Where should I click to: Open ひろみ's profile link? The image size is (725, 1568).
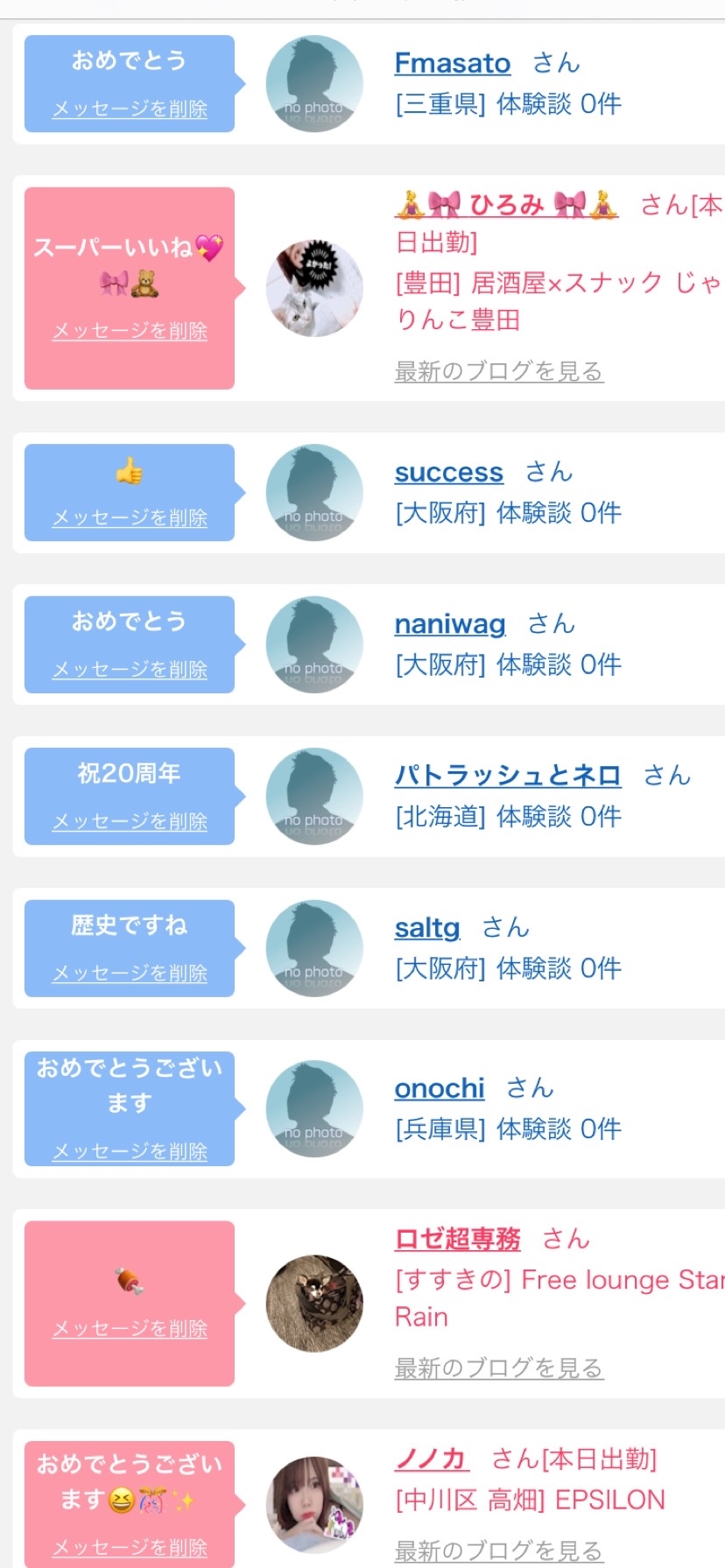(506, 206)
